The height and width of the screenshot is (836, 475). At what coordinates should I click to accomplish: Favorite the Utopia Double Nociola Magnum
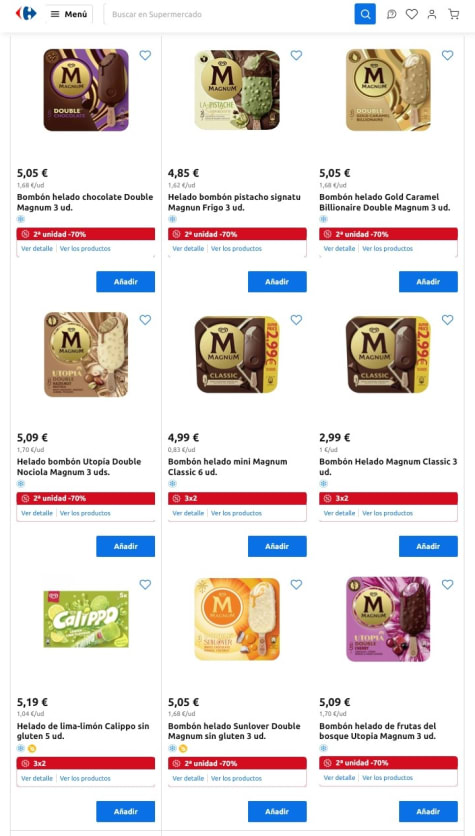pos(145,320)
